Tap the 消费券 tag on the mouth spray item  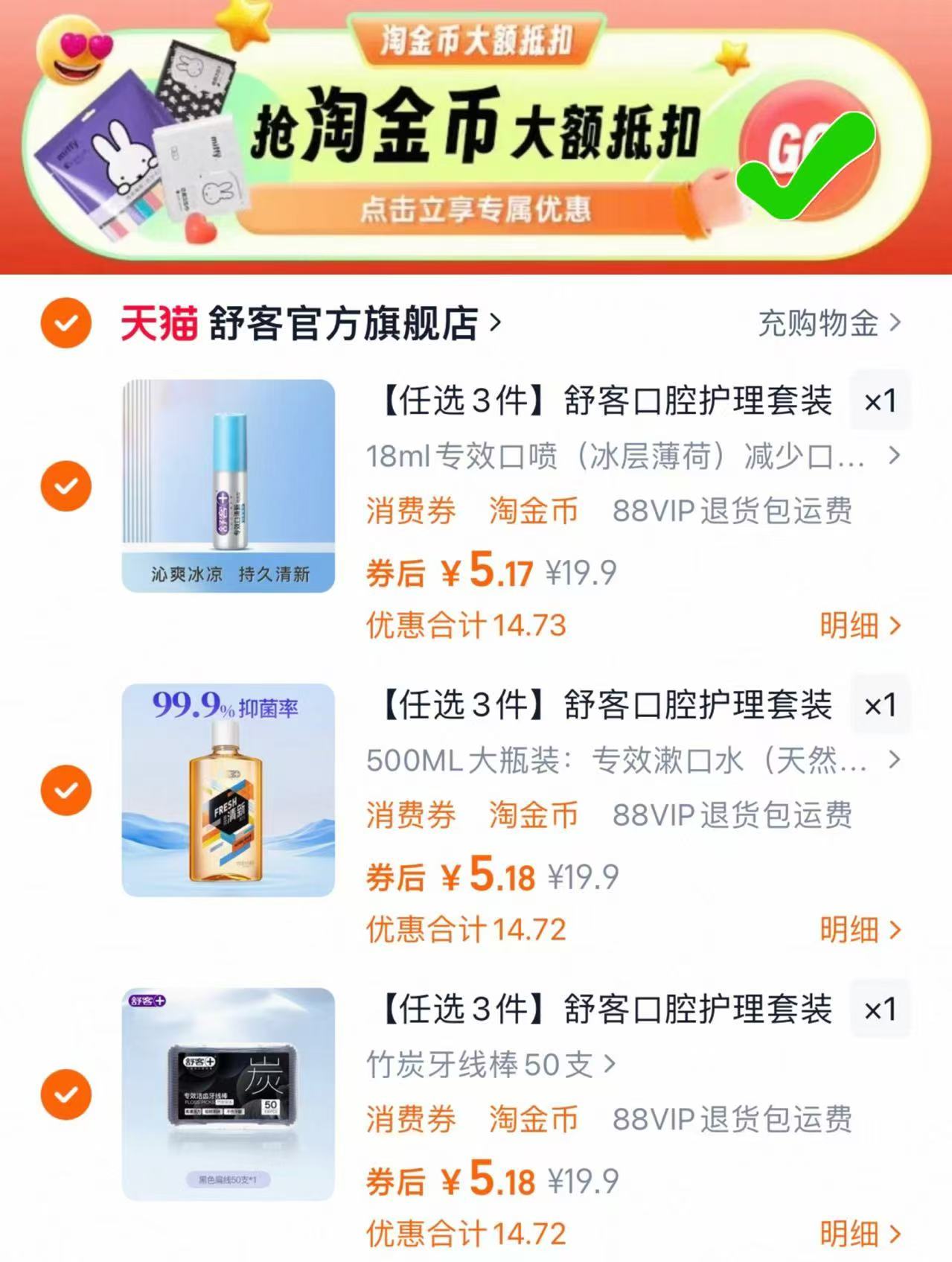pyautogui.click(x=410, y=511)
